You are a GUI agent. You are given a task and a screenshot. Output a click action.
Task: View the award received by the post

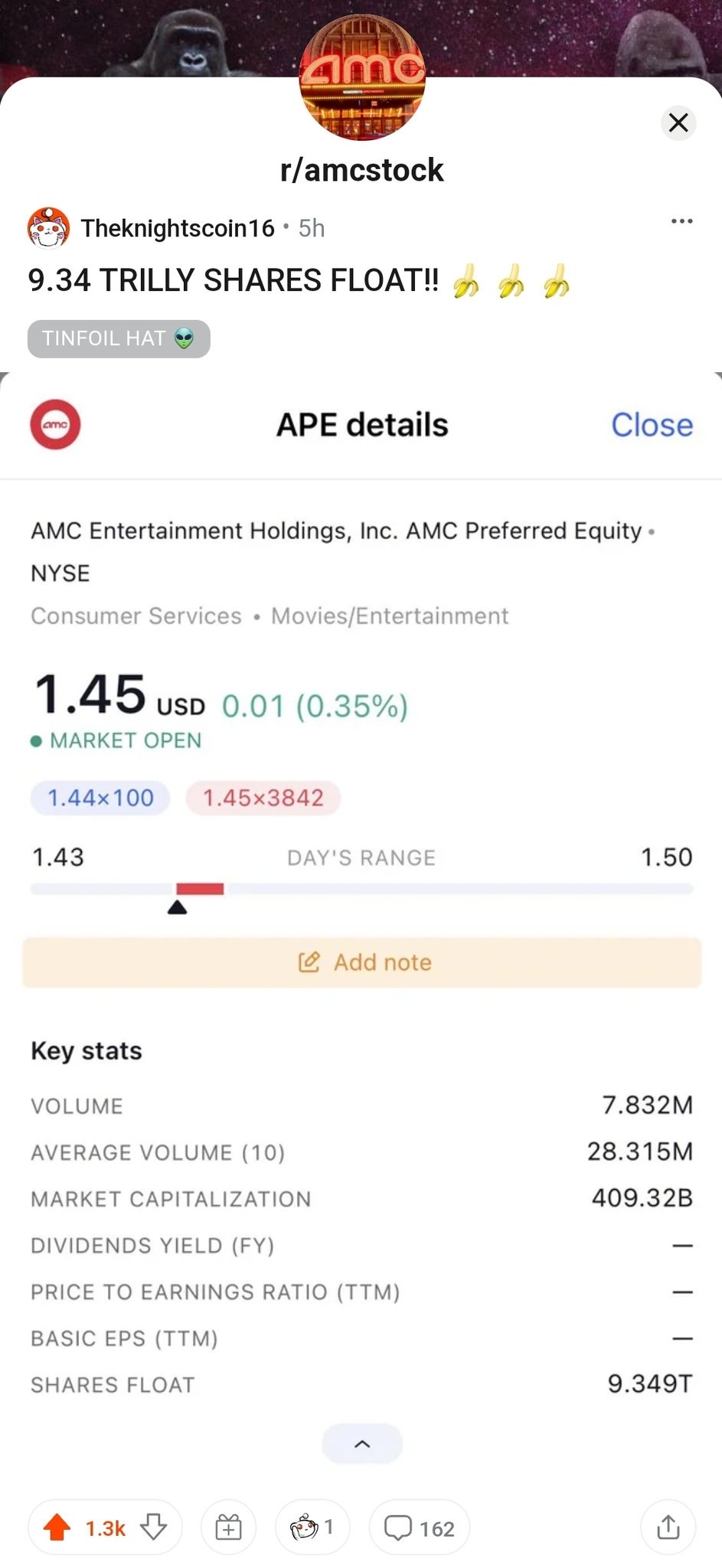312,1527
